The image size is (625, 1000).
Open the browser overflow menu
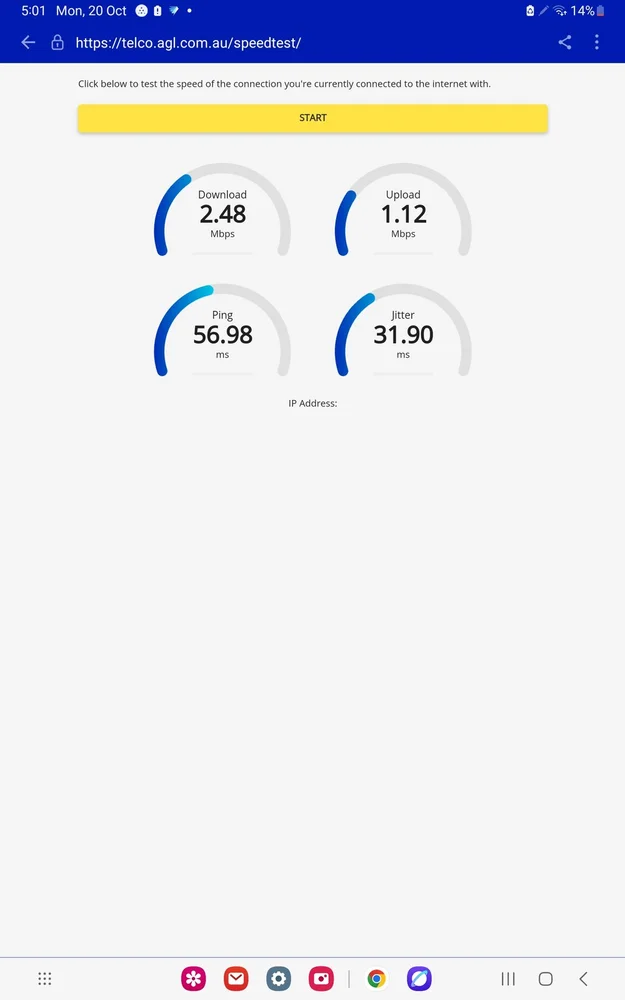click(597, 42)
